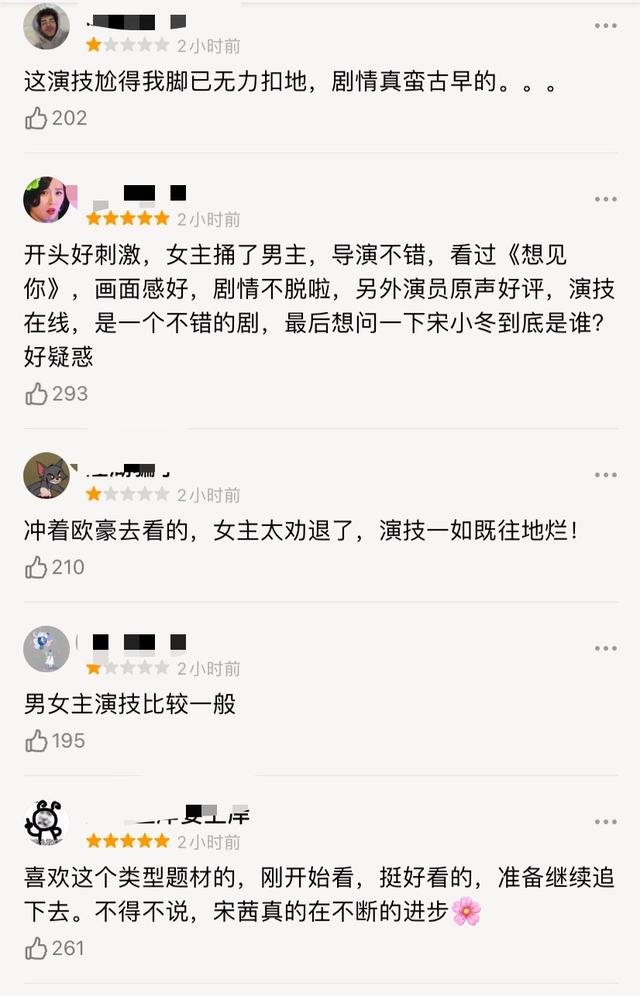Open overflow menu on the 宋茜 review
This screenshot has width=640, height=996.
tap(606, 822)
